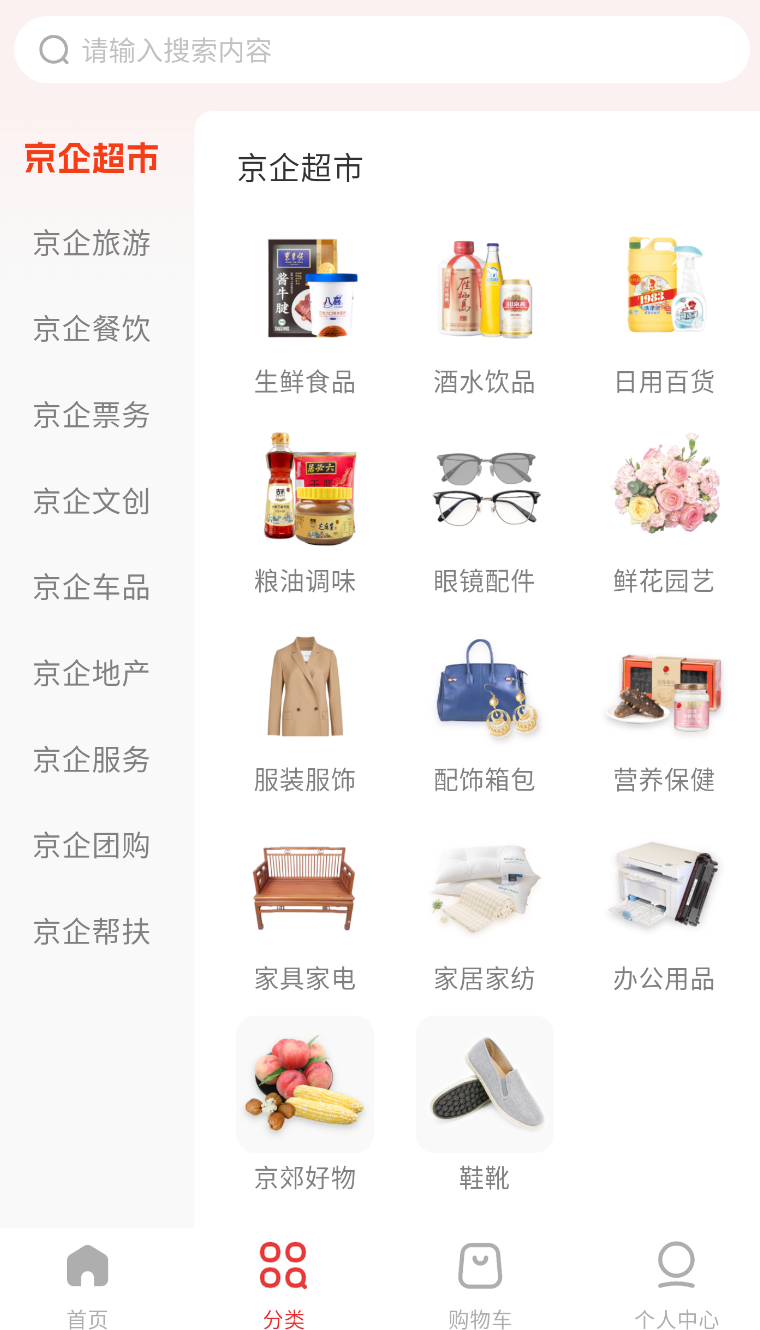Tap the 家具家电 category

pos(305,909)
